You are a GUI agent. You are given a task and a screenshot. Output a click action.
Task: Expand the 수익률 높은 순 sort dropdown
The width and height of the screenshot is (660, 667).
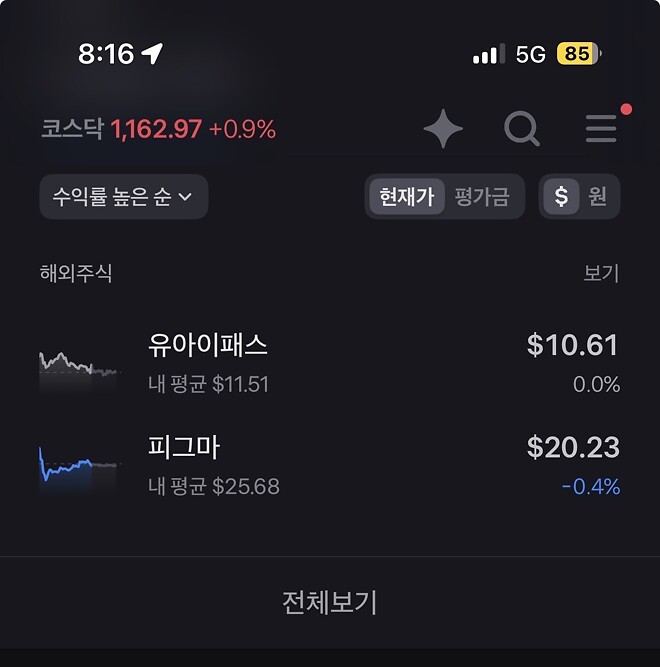click(123, 197)
